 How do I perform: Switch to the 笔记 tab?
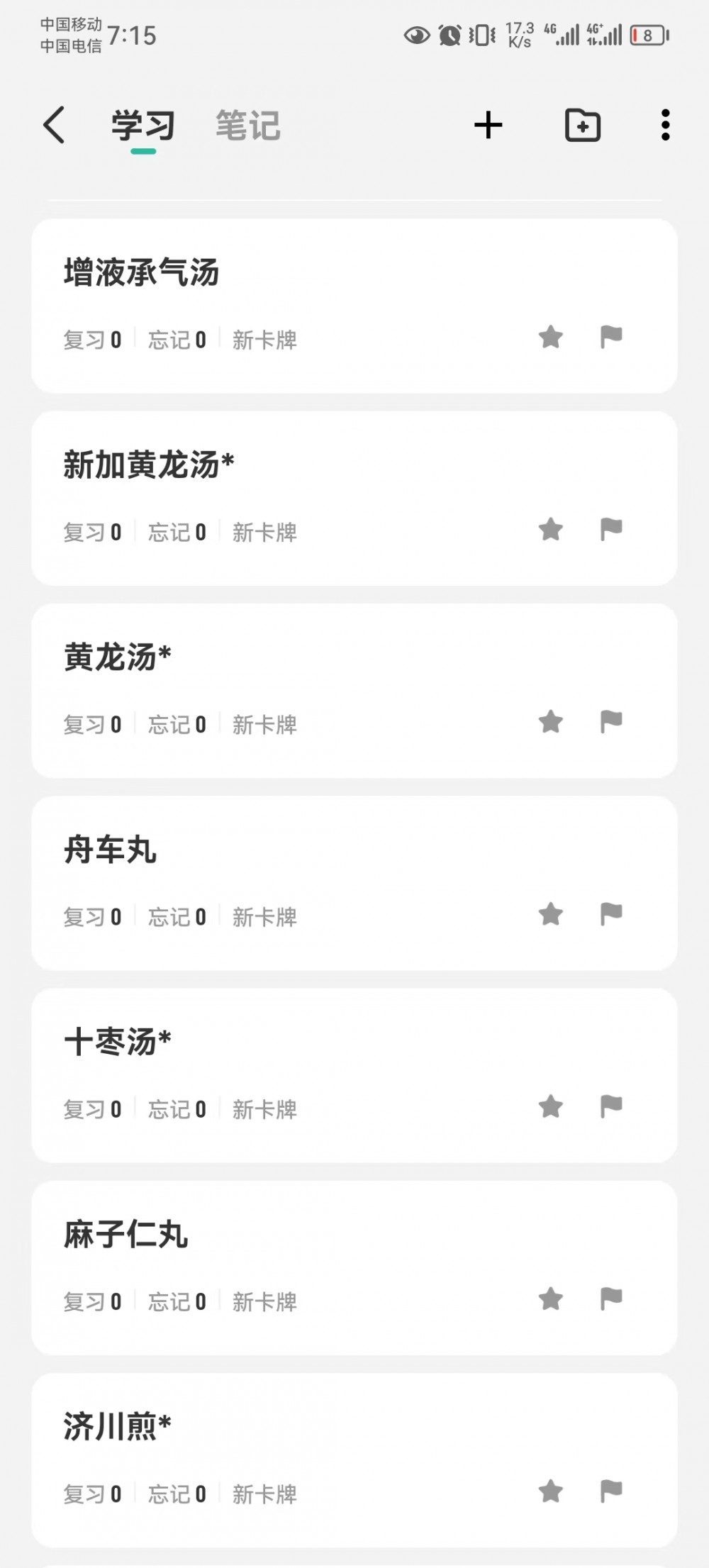(247, 126)
